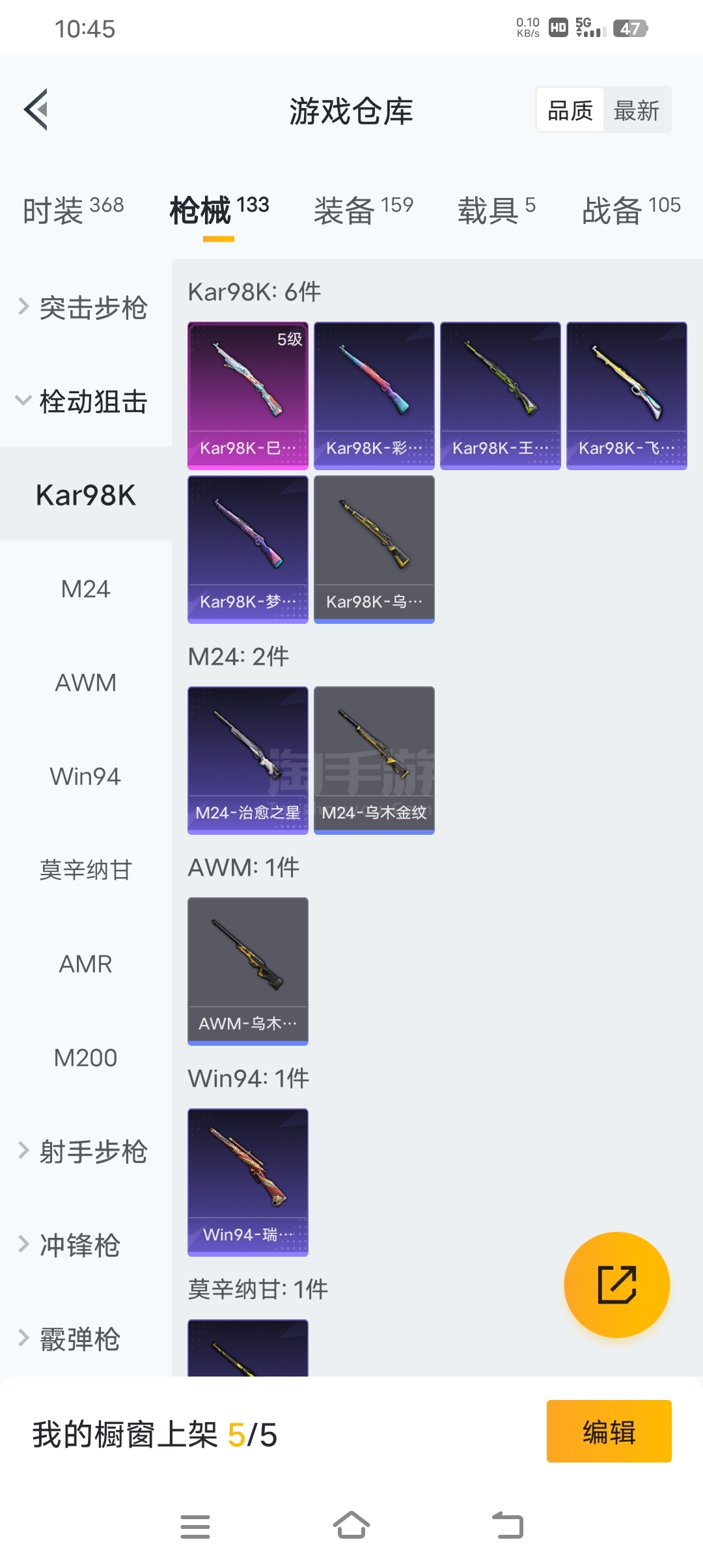Switch to the 装备 tab

[363, 210]
